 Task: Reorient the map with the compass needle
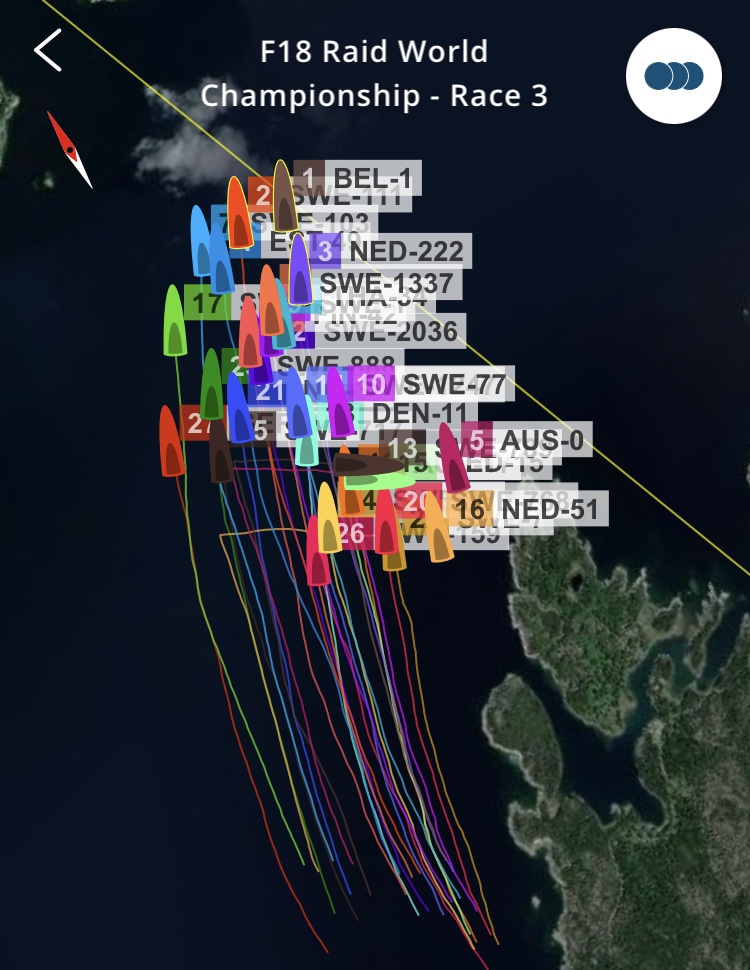pos(70,150)
